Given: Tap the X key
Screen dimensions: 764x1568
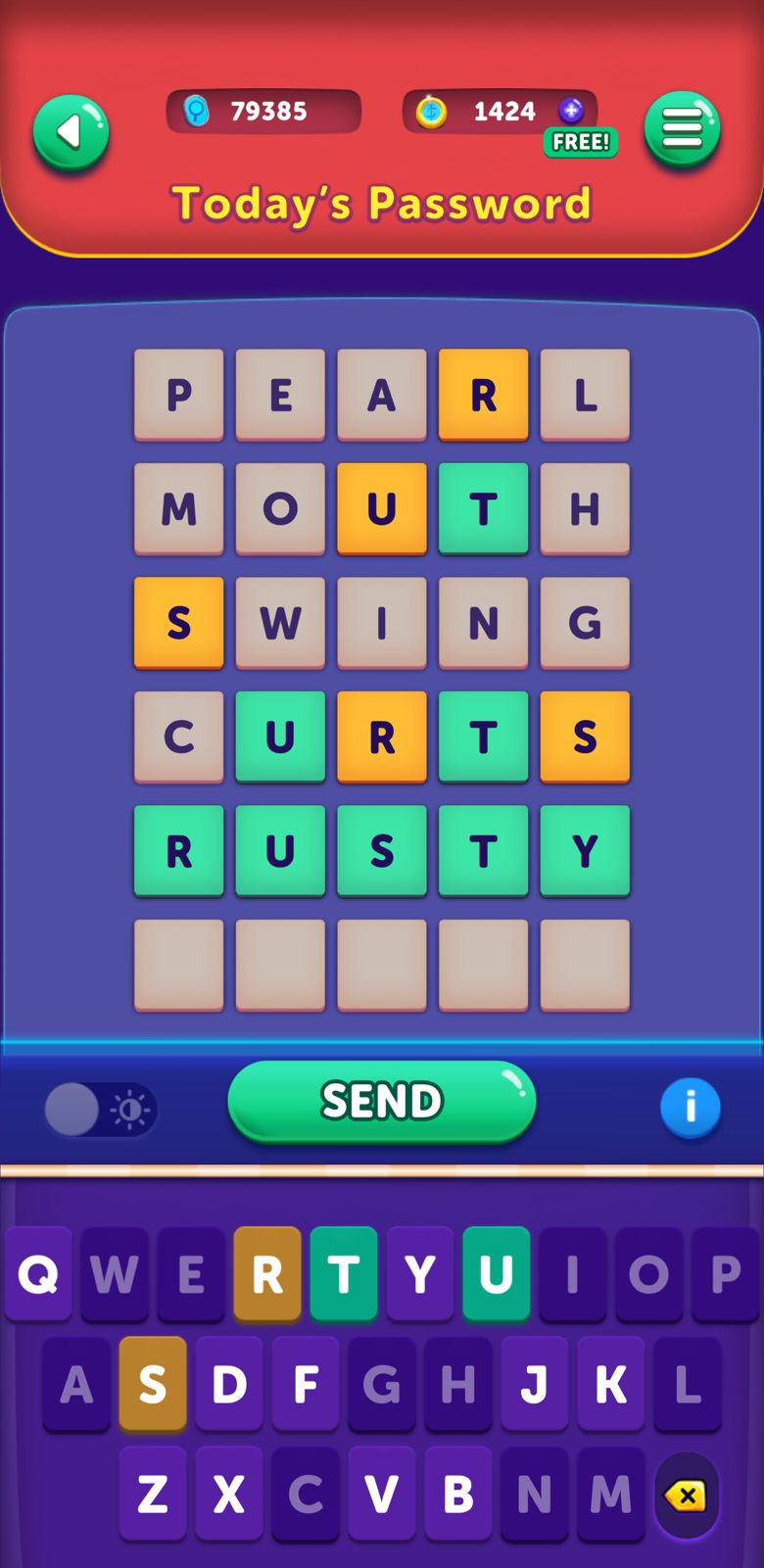Looking at the screenshot, I should tap(229, 1495).
